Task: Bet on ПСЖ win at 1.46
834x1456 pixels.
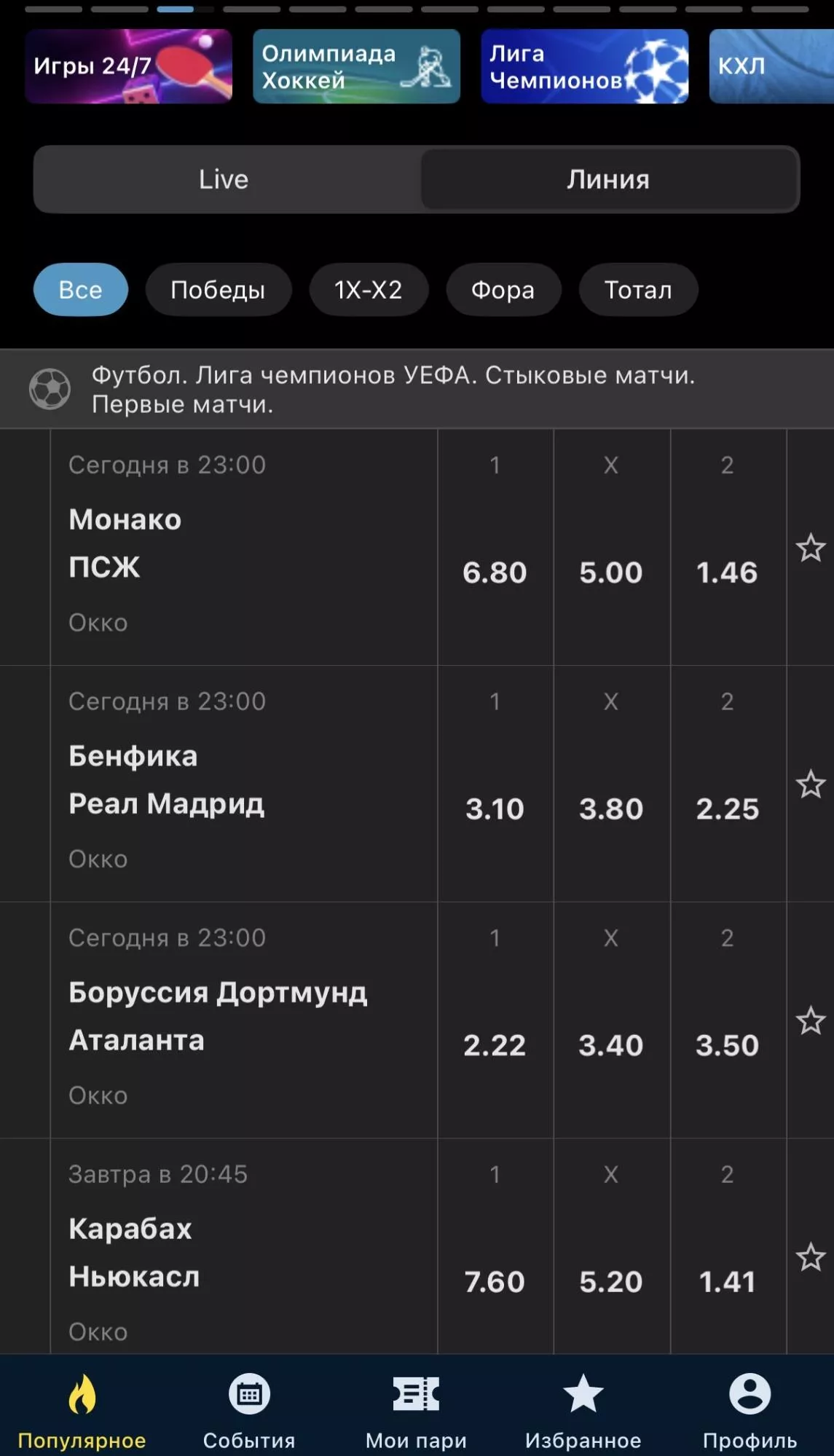Action: point(727,572)
